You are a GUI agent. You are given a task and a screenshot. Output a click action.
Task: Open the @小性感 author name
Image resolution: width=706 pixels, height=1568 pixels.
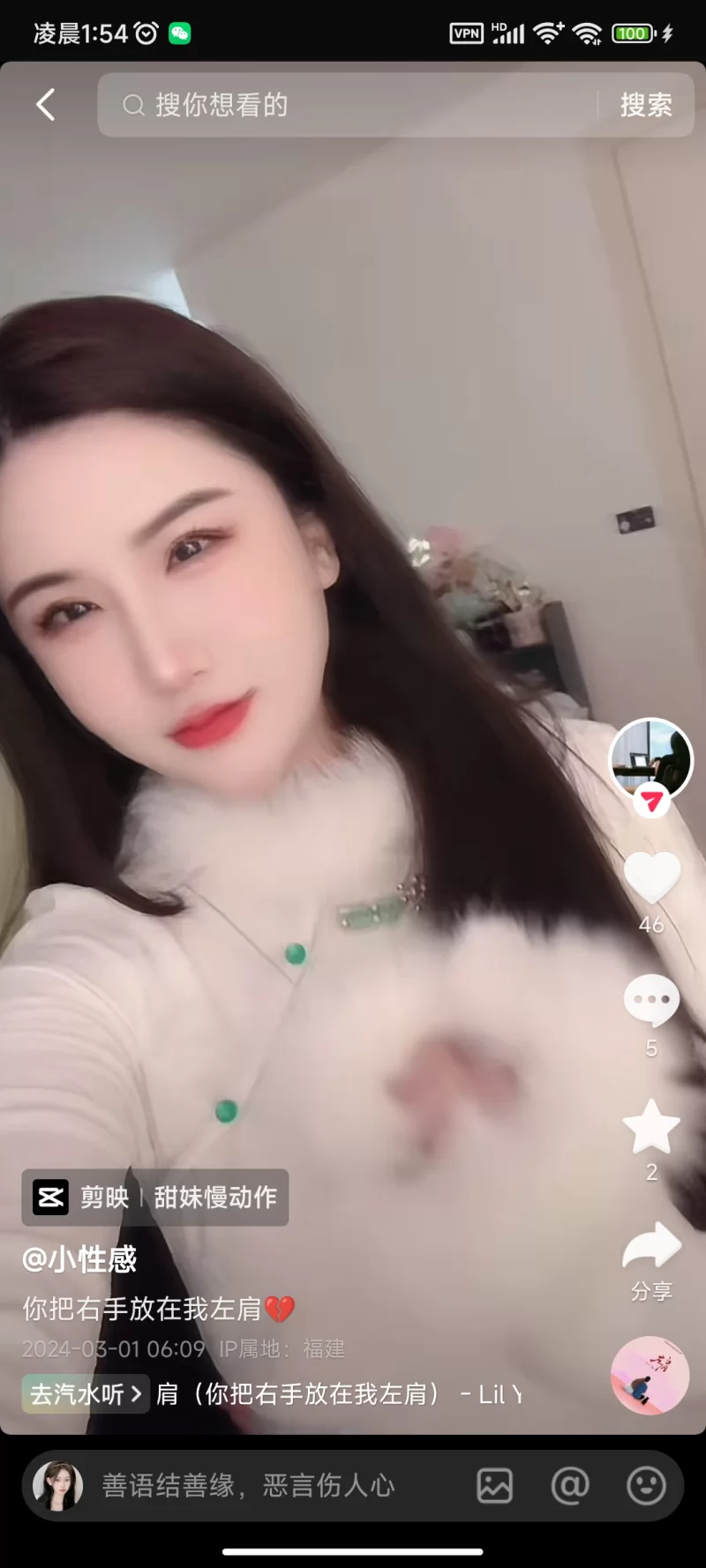pyautogui.click(x=79, y=1259)
